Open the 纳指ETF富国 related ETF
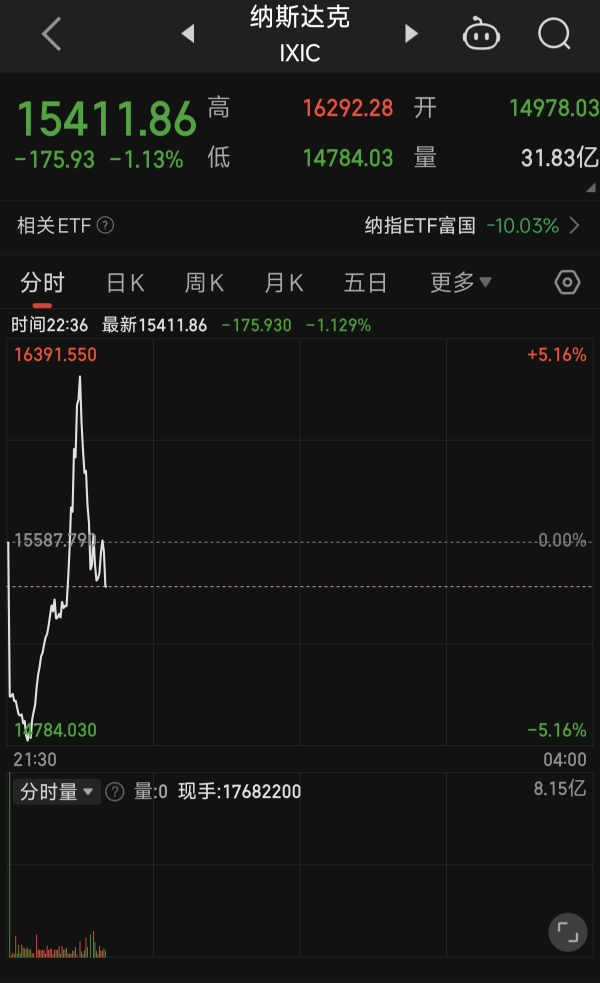This screenshot has width=600, height=983. click(x=472, y=226)
